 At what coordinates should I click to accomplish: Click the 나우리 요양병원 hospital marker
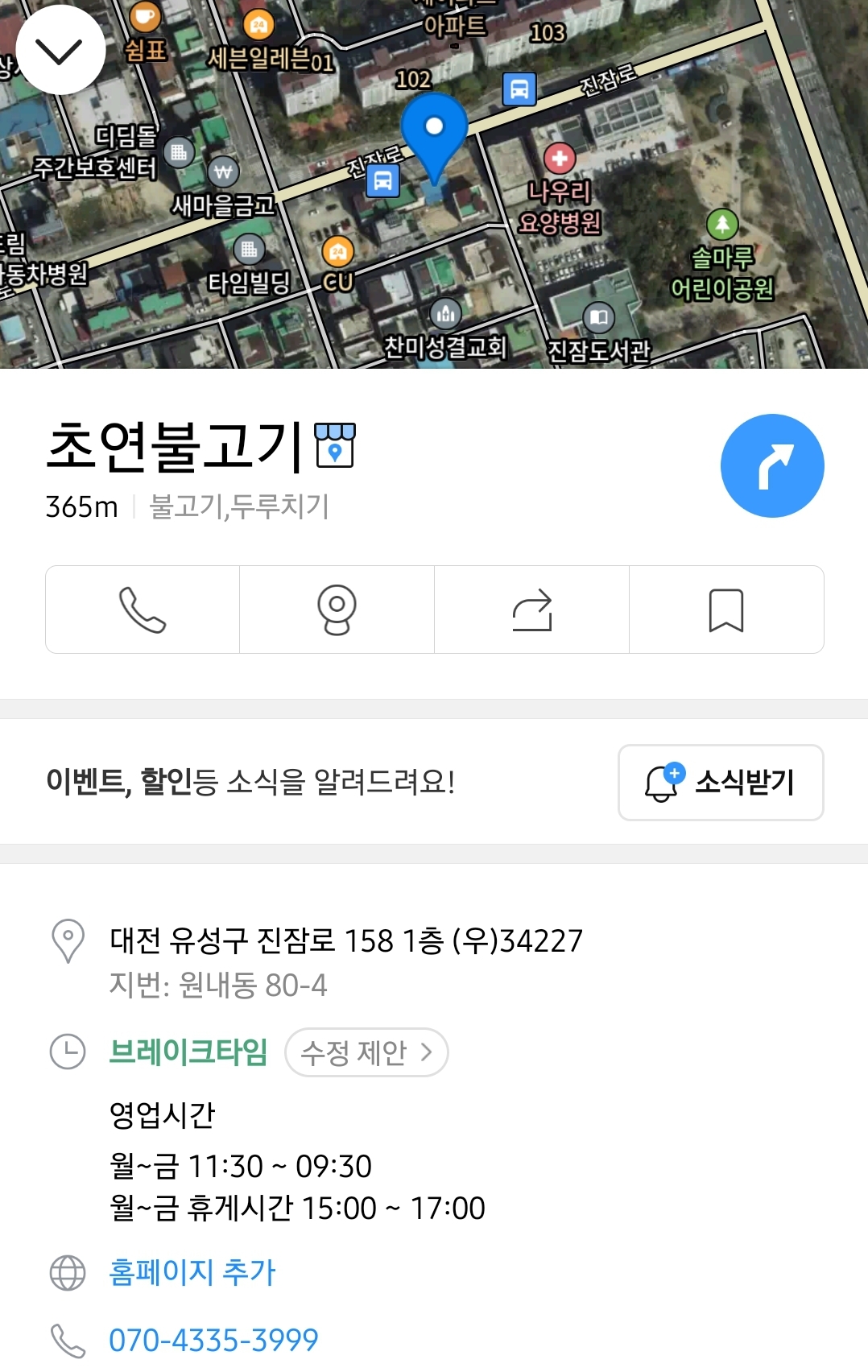tap(559, 158)
